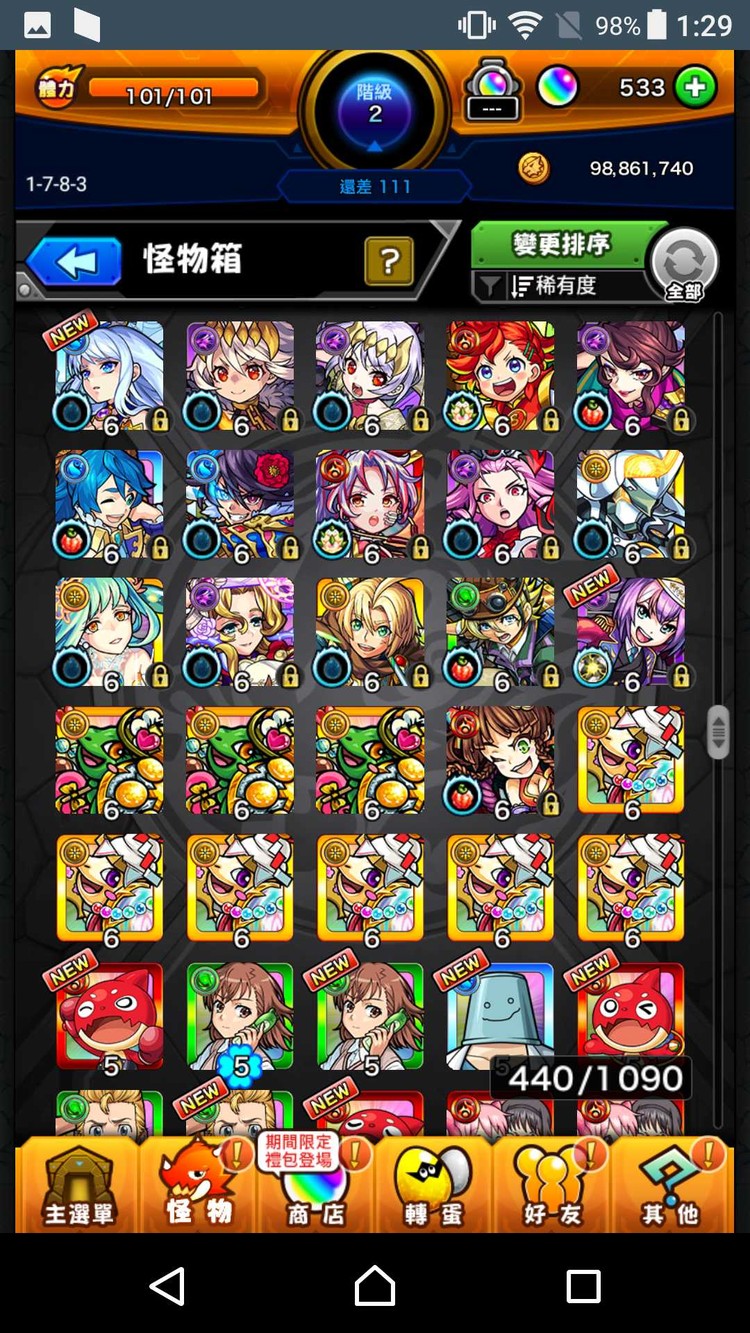Go back with the blue arrow button
750x1333 pixels.
(73, 263)
